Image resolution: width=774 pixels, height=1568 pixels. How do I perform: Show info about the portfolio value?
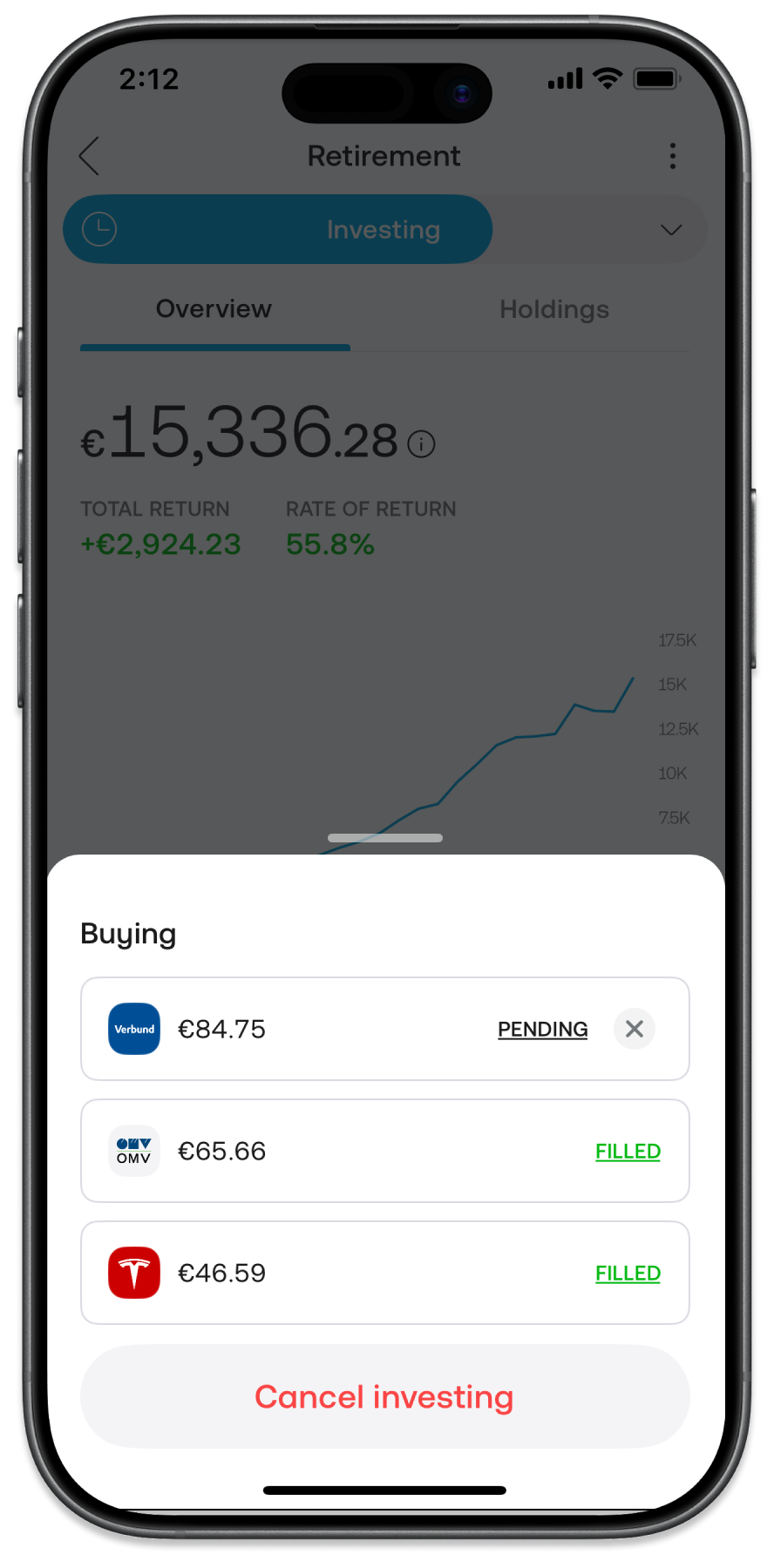(x=421, y=444)
